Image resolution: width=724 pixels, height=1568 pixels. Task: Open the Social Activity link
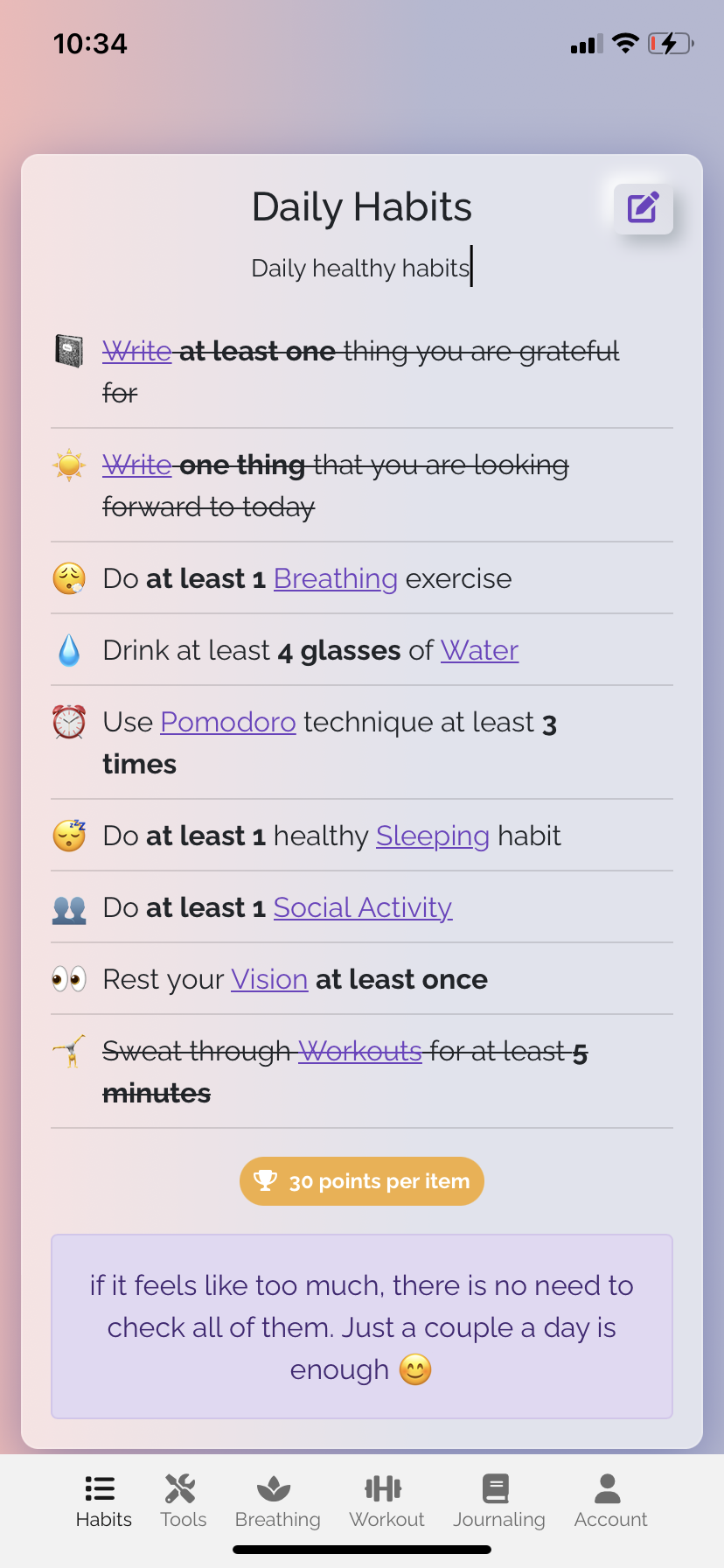363,907
